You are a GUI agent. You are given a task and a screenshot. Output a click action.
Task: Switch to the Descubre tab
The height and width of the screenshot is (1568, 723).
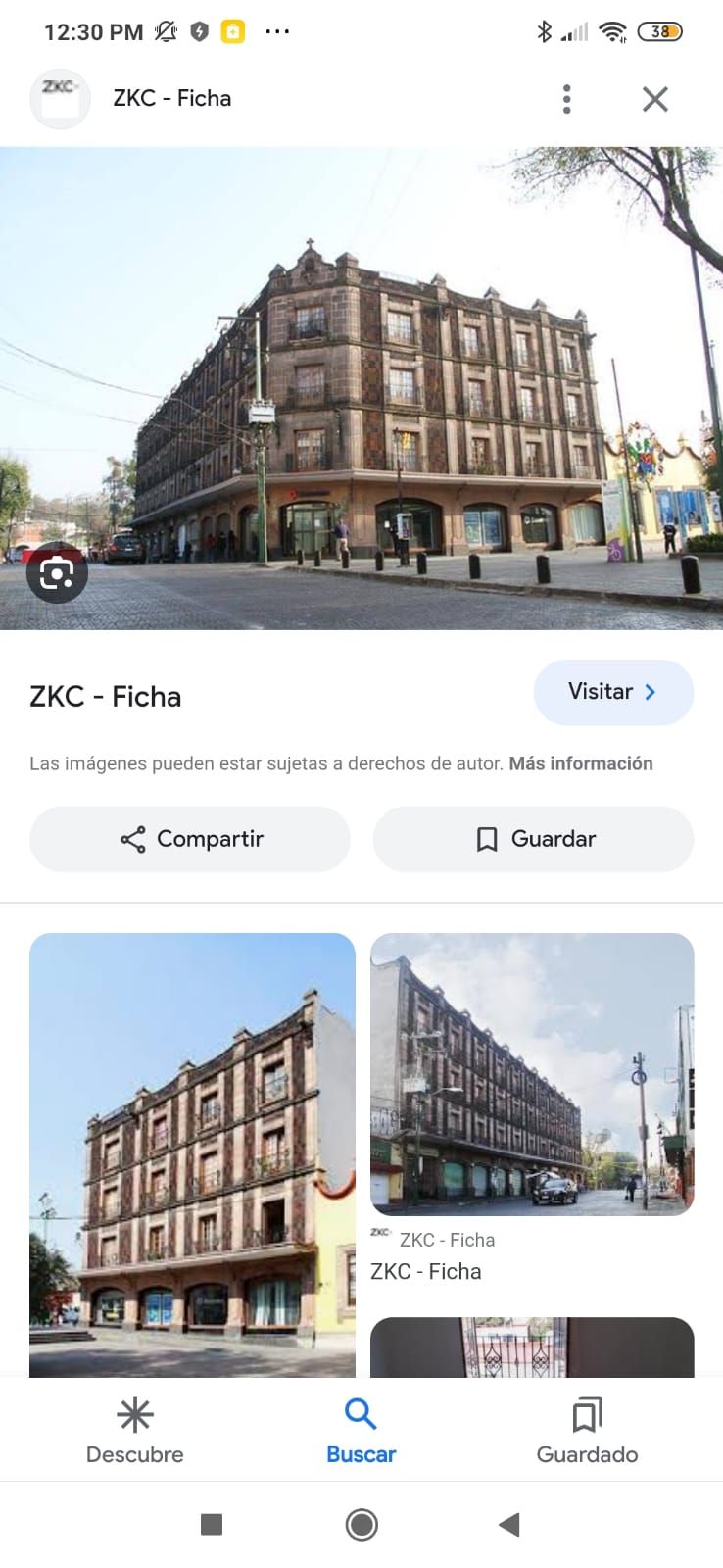[x=135, y=1430]
